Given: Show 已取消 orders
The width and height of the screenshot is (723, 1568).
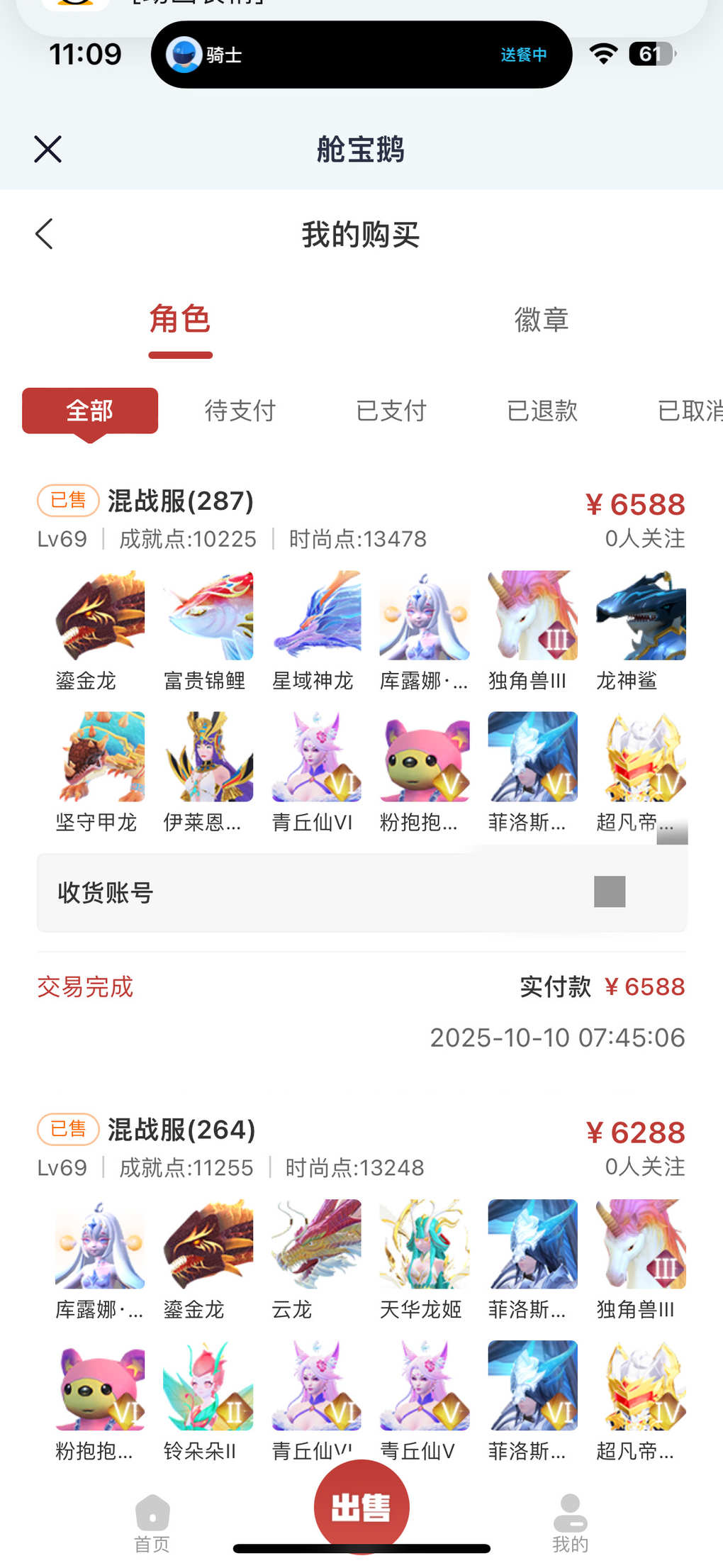Looking at the screenshot, I should (689, 411).
